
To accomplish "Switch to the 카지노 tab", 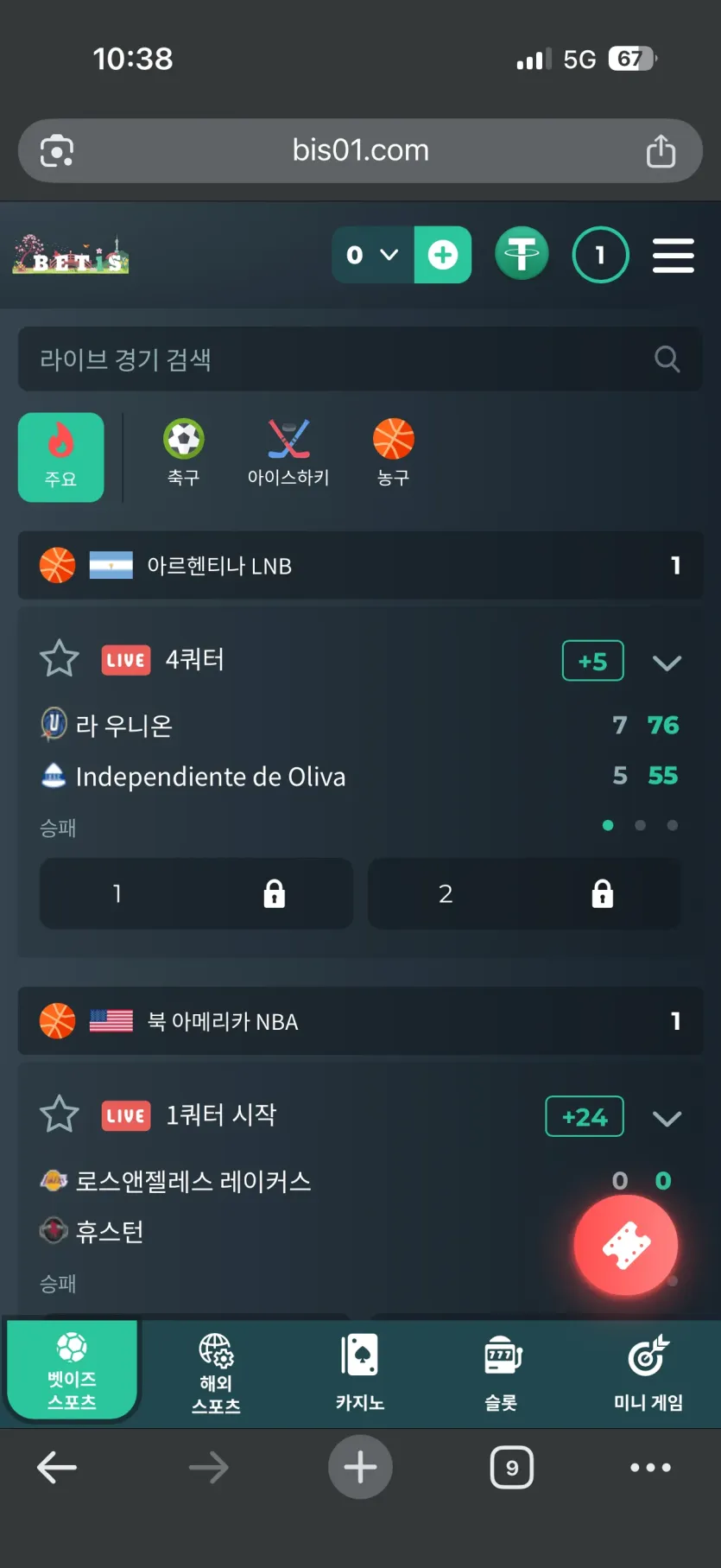I will pyautogui.click(x=360, y=1372).
